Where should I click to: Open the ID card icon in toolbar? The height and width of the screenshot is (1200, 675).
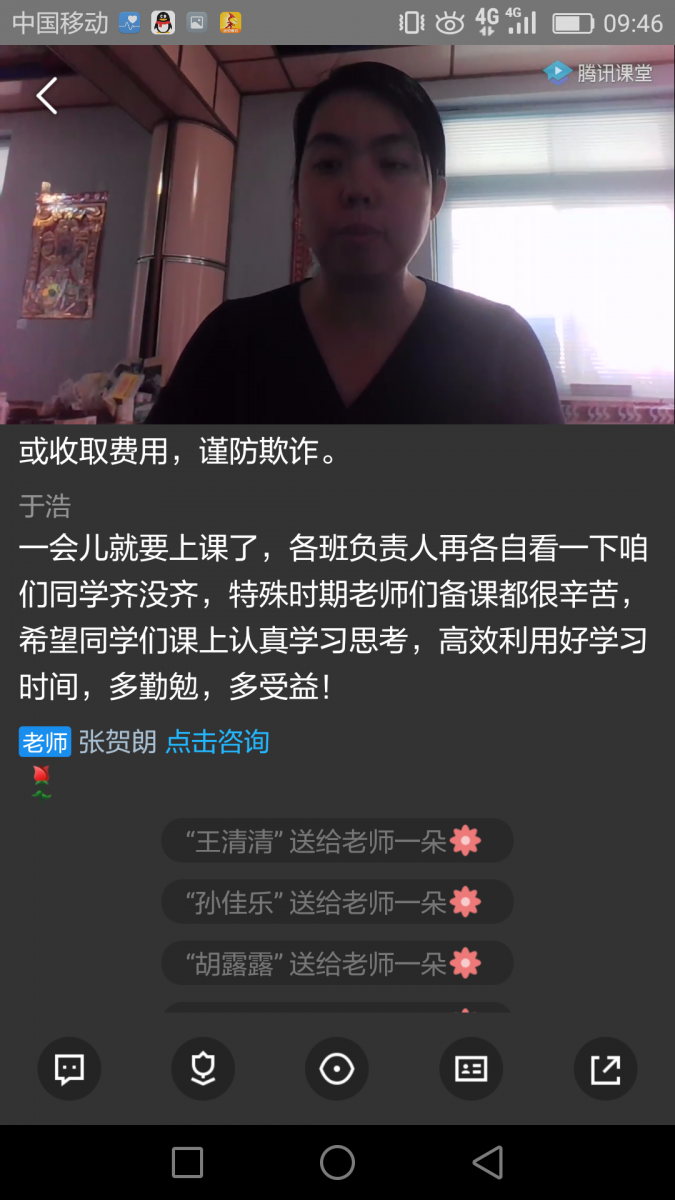471,1069
